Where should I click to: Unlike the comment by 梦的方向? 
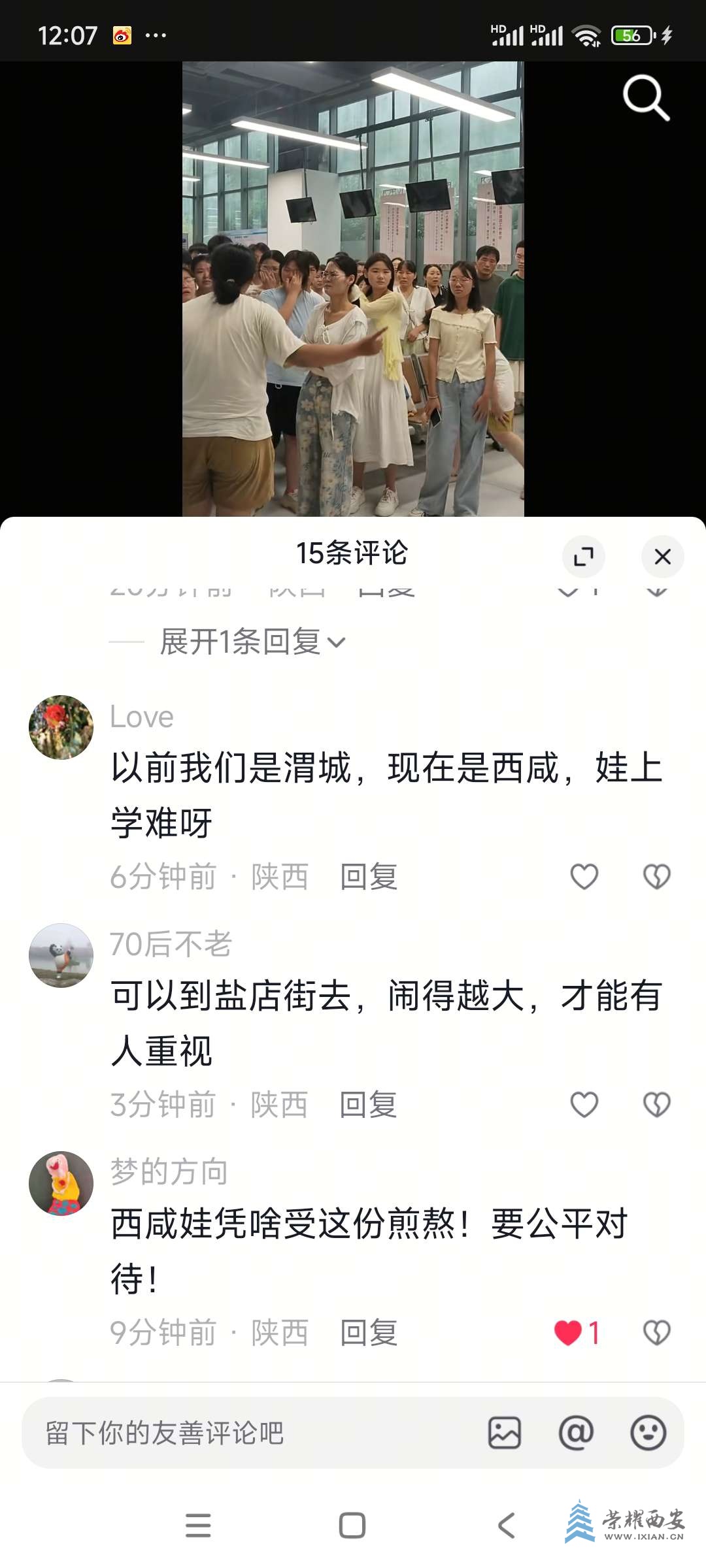coord(568,1333)
